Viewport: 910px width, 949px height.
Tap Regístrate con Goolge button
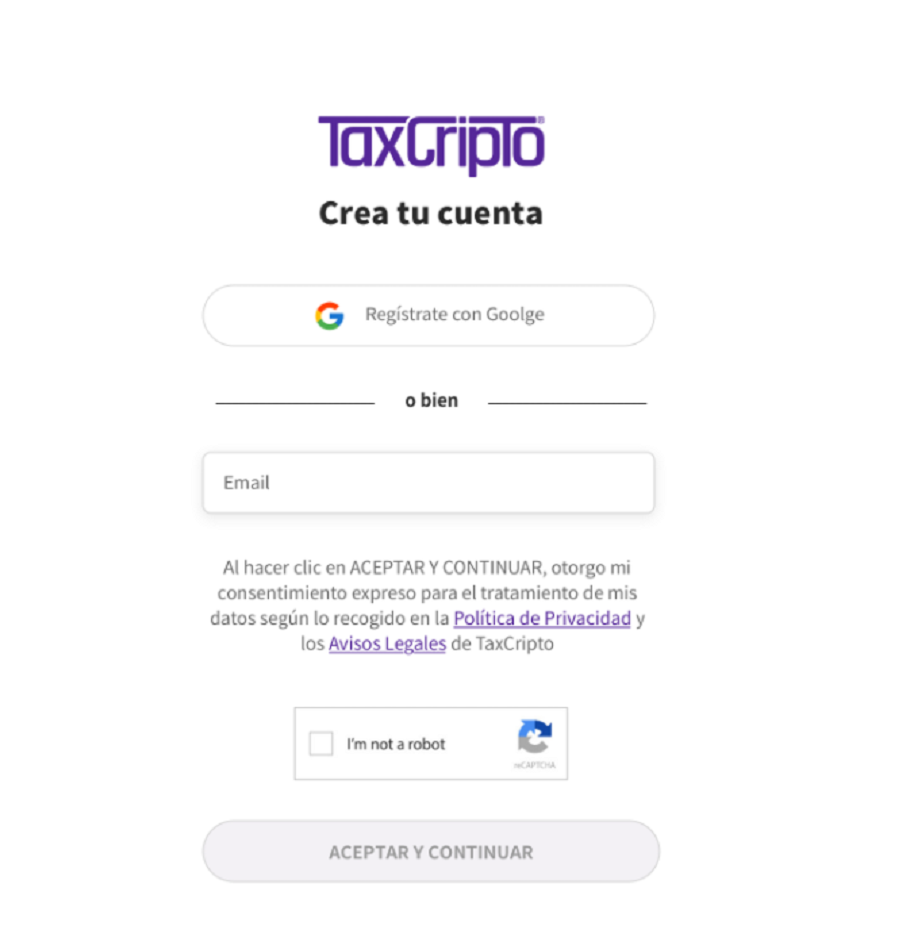coord(428,316)
